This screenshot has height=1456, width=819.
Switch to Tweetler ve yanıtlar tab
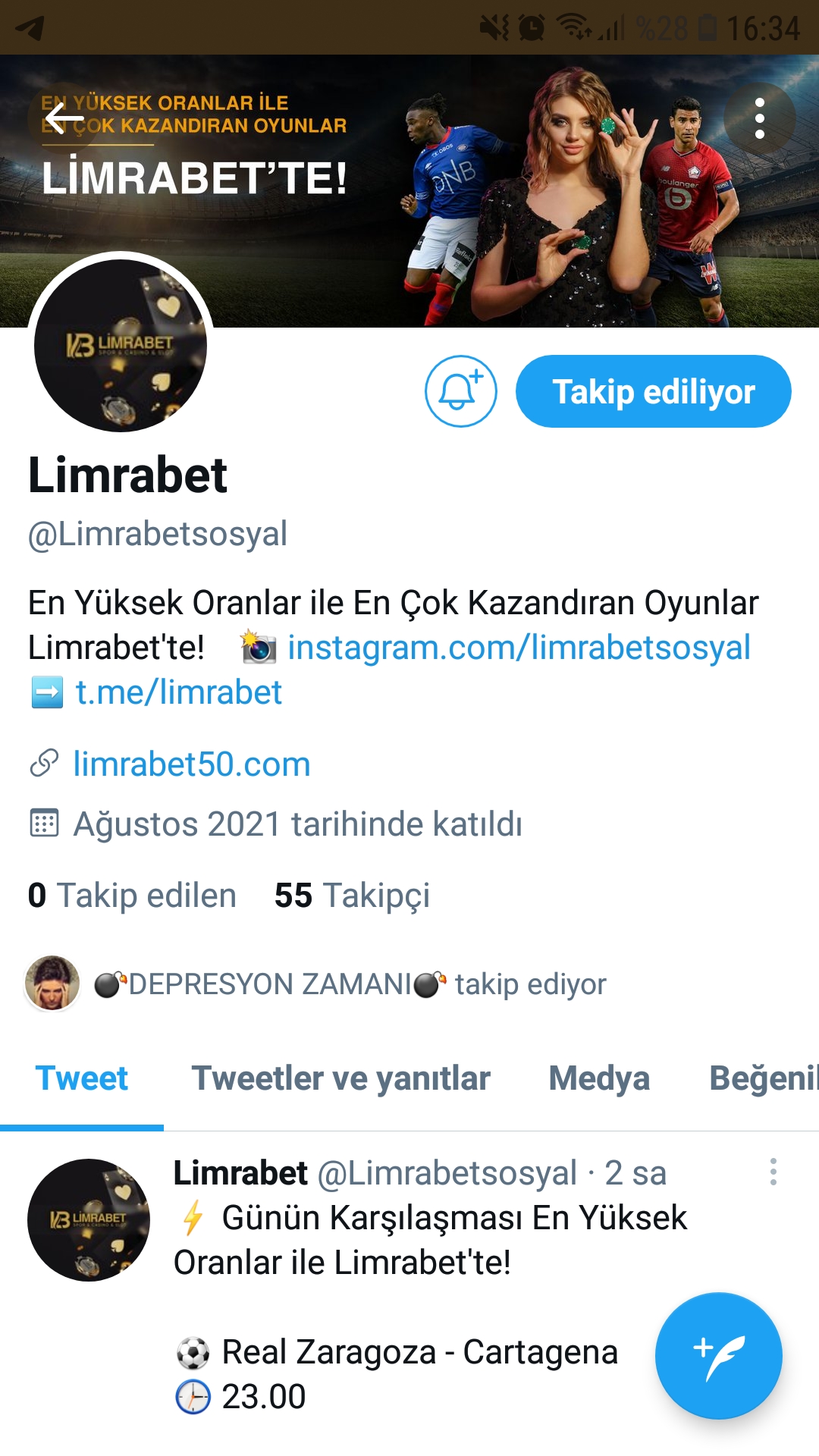pos(341,1079)
